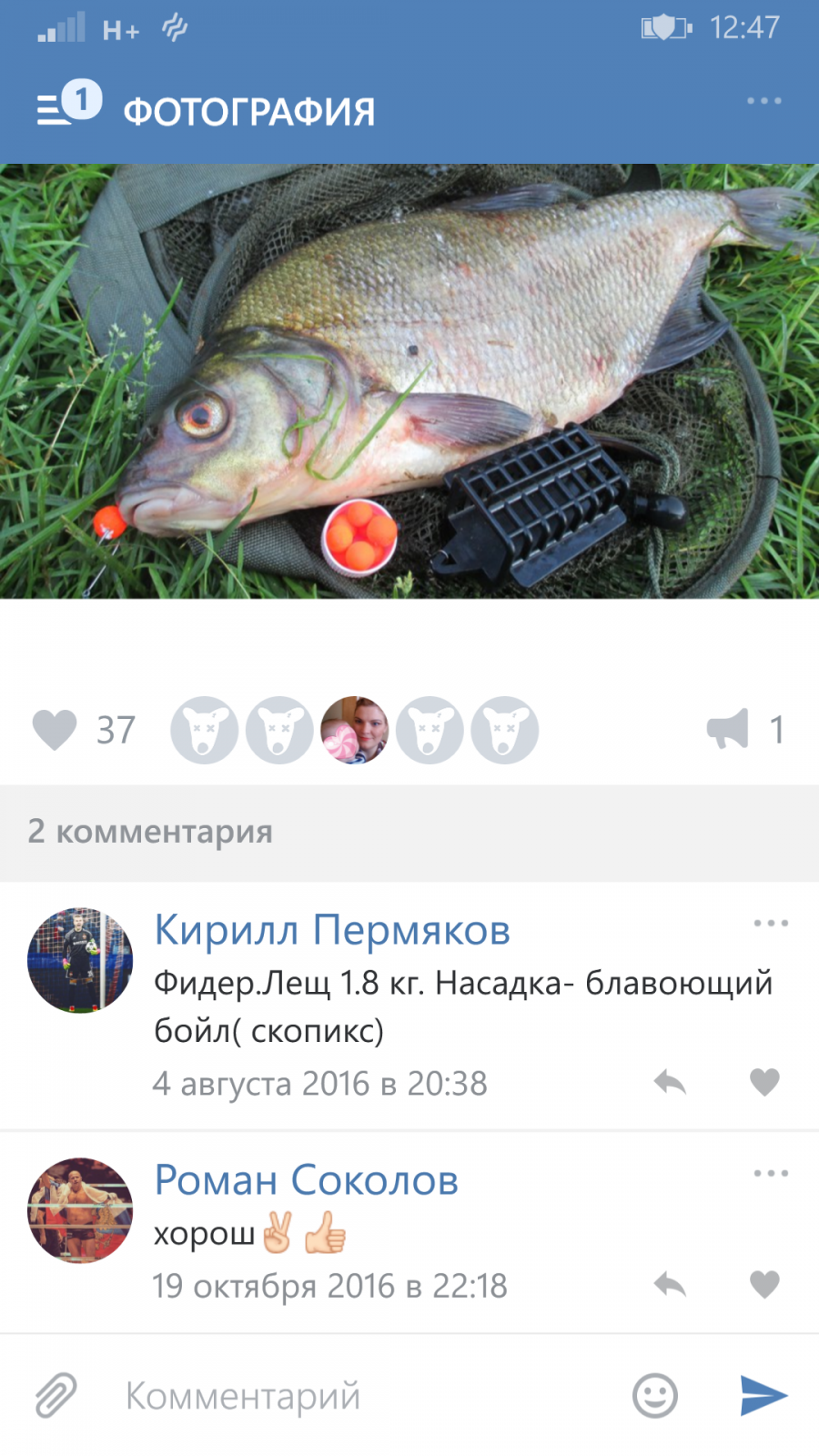Open the overflow menu in the header
This screenshot has height=1456, width=819.
[x=763, y=101]
